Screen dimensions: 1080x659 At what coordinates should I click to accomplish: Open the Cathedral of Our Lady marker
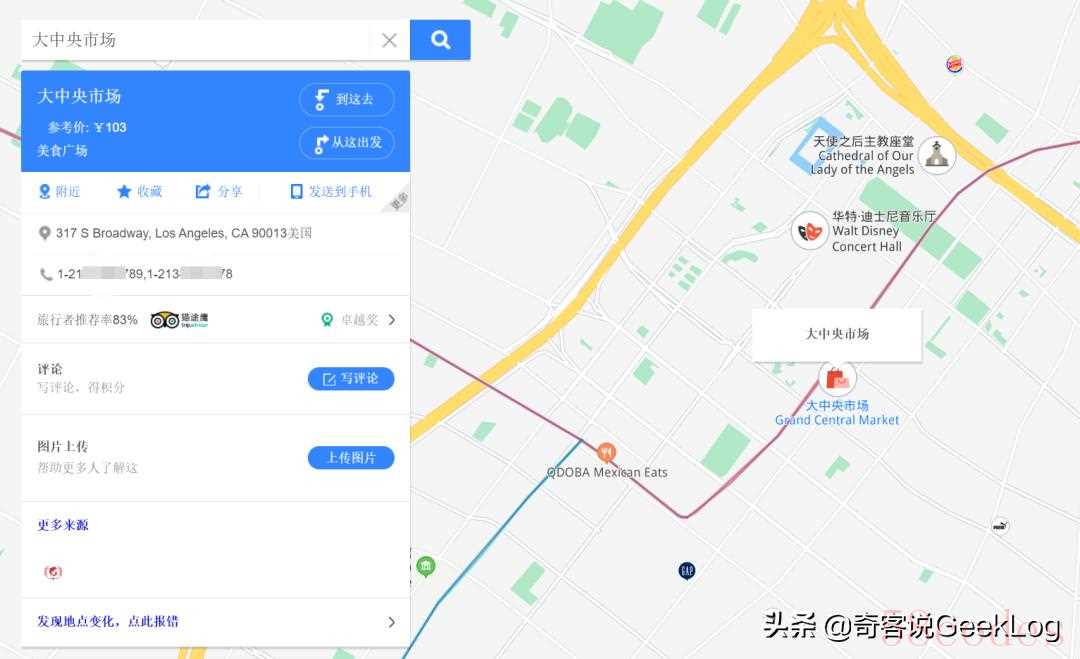point(936,155)
